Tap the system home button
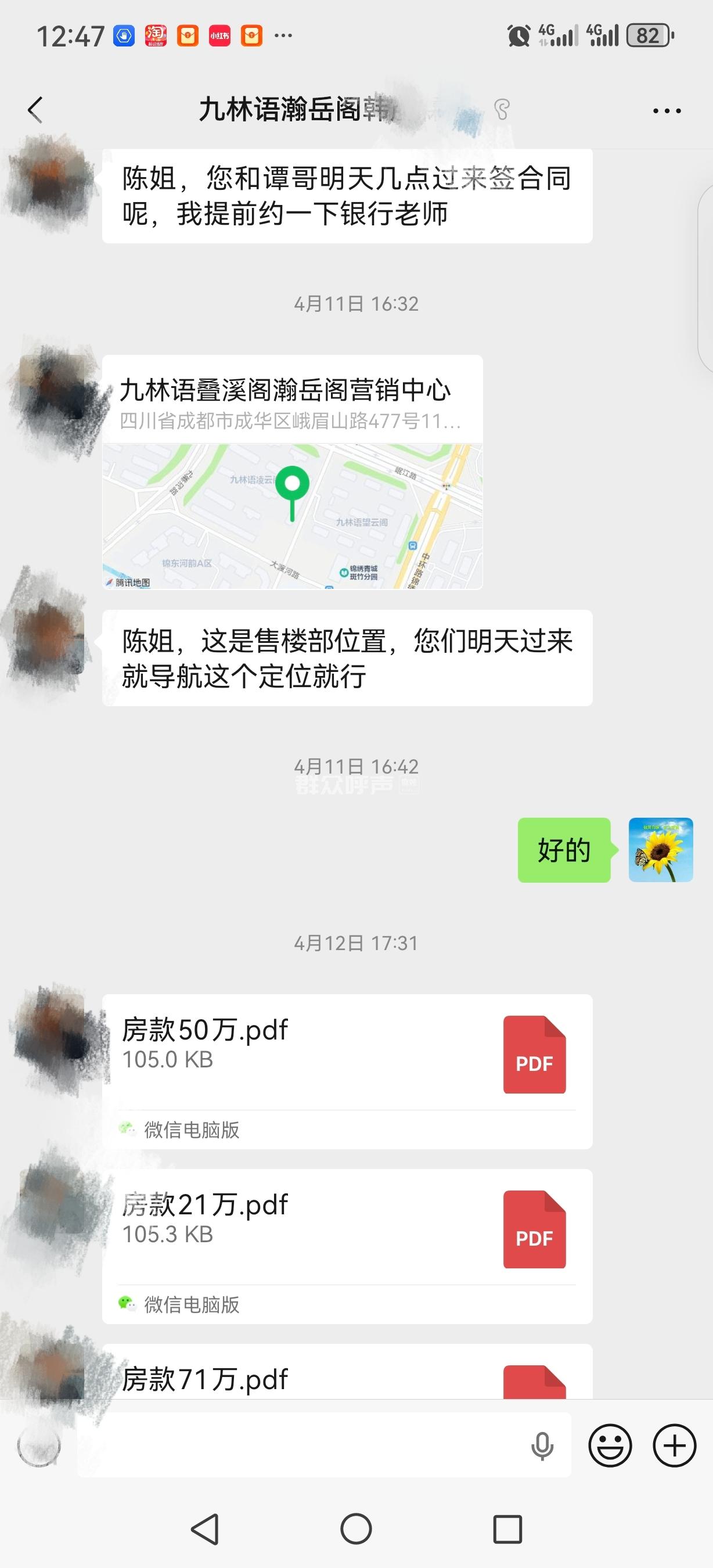 click(x=356, y=1529)
